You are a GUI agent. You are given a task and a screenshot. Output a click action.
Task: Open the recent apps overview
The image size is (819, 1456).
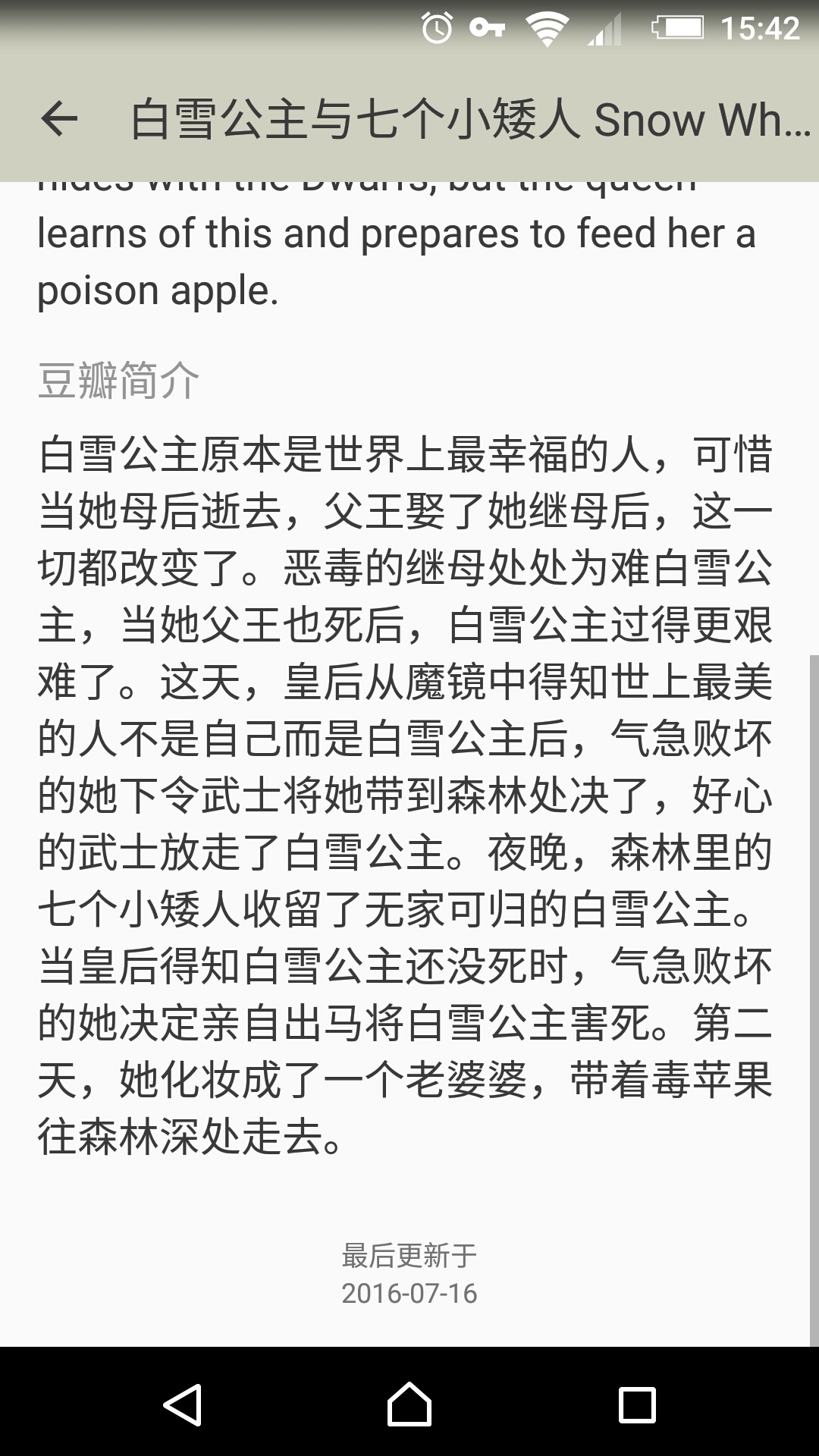[637, 1404]
